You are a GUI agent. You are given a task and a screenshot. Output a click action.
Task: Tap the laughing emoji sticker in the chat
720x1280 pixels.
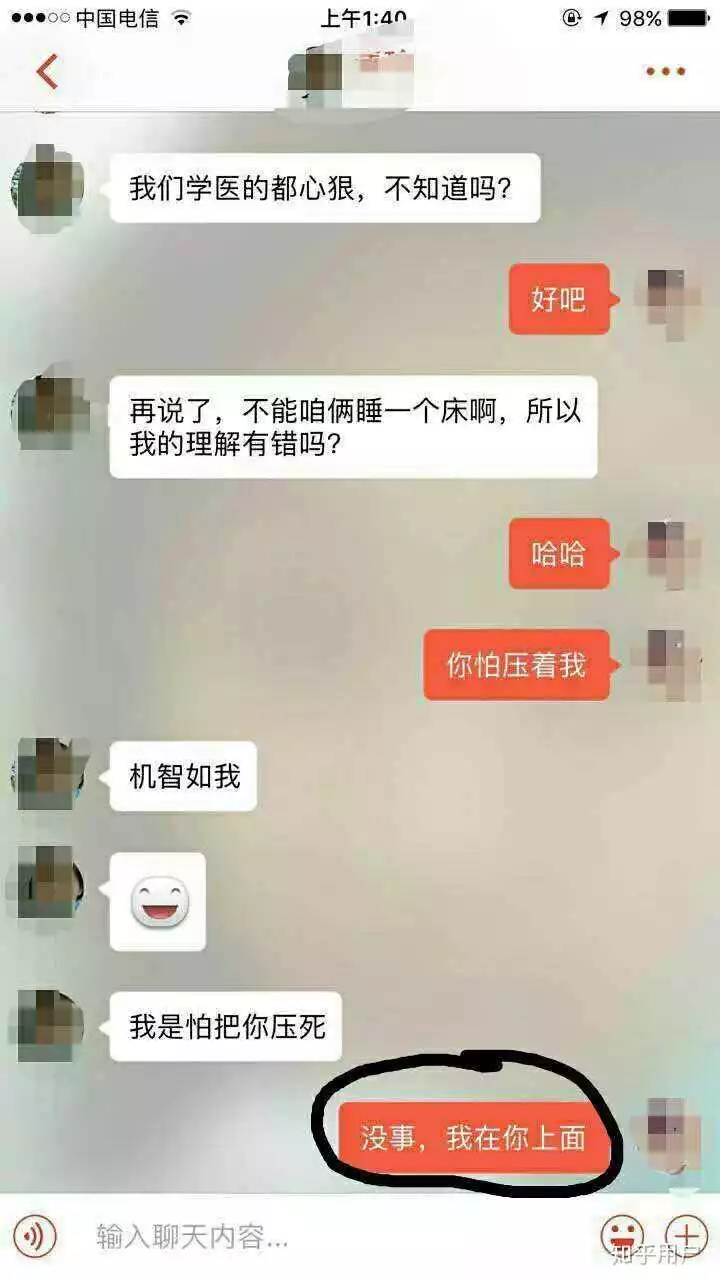coord(160,900)
